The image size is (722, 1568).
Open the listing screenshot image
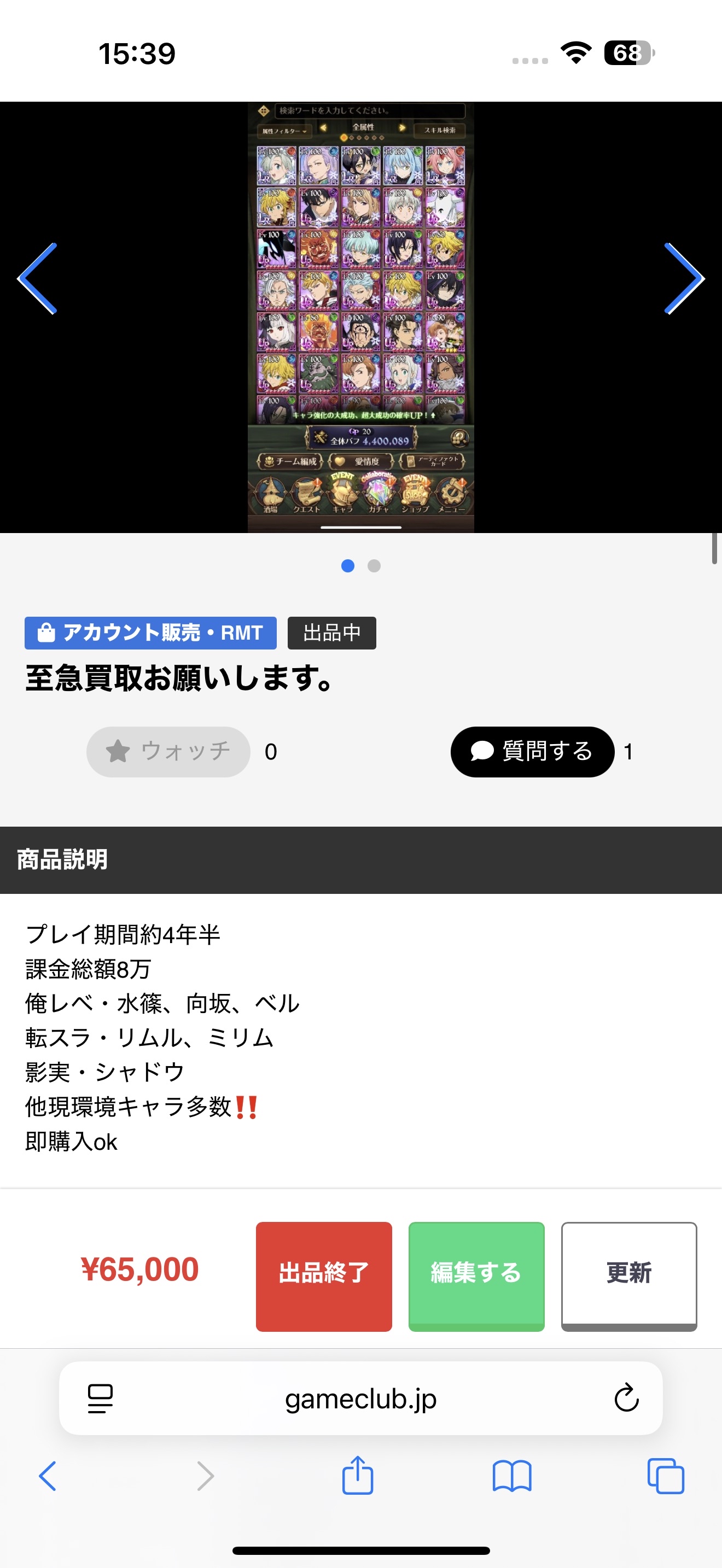pos(360,317)
